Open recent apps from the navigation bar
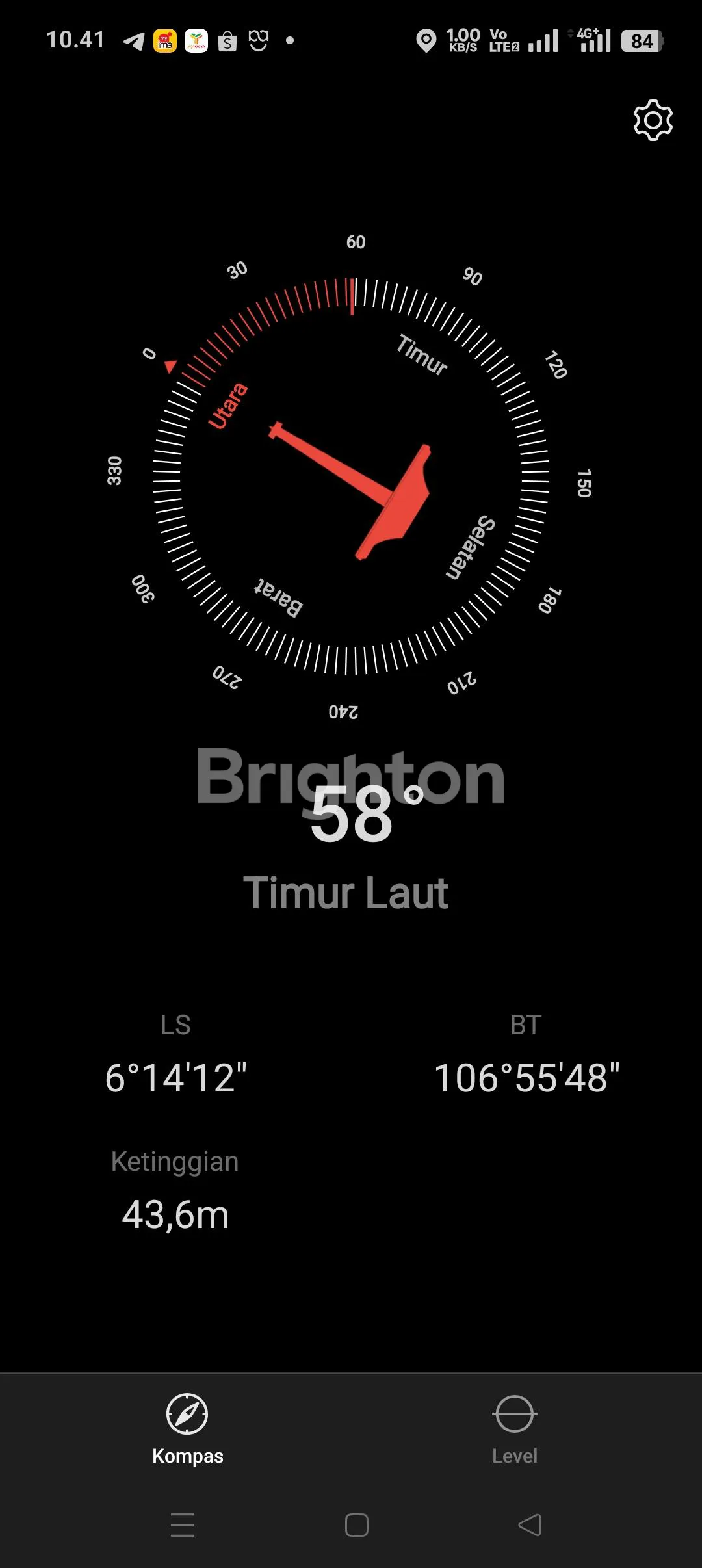Screen dimensions: 702x1568 [183, 1524]
